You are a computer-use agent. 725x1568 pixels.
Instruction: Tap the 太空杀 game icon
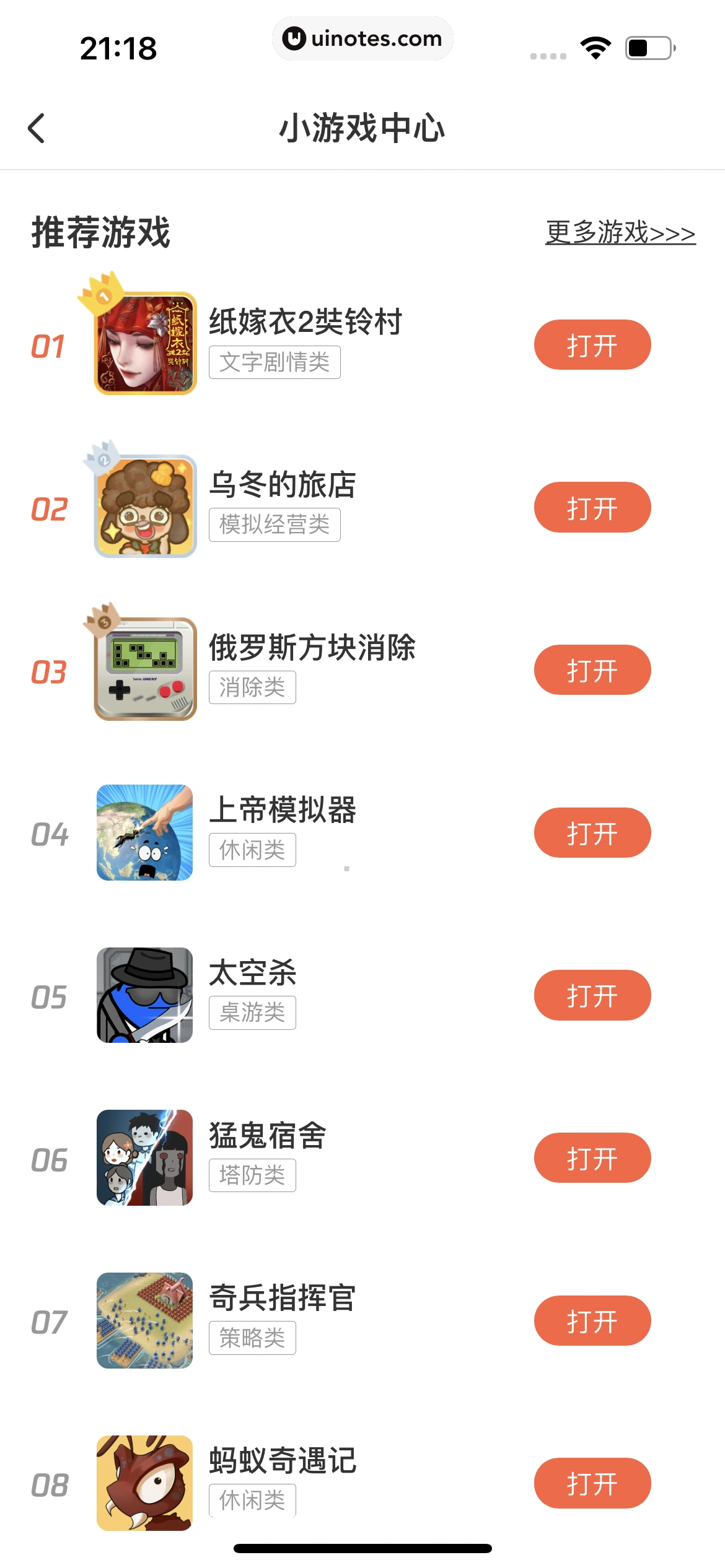pos(144,995)
